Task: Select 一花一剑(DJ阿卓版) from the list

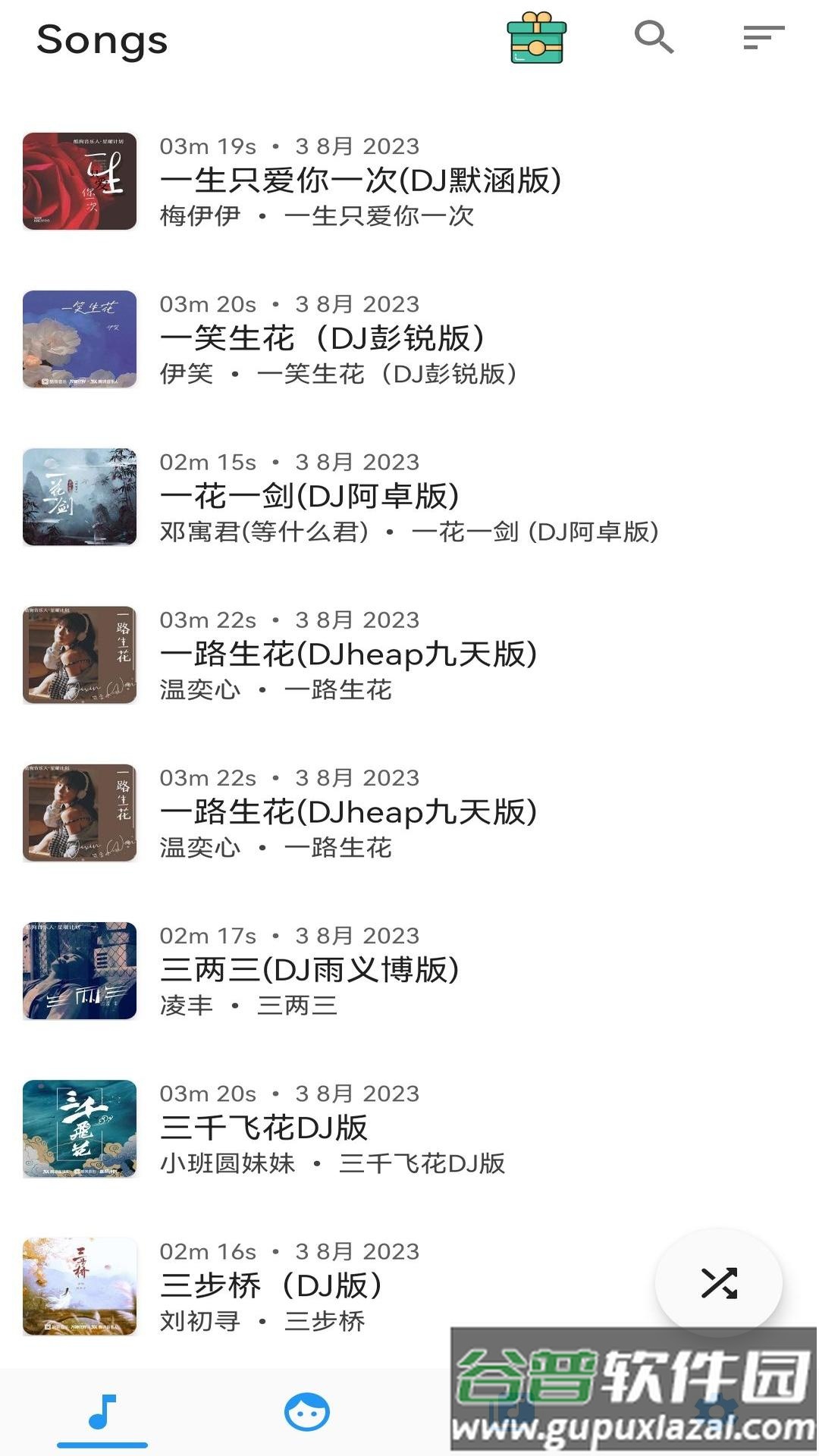Action: pos(311,497)
